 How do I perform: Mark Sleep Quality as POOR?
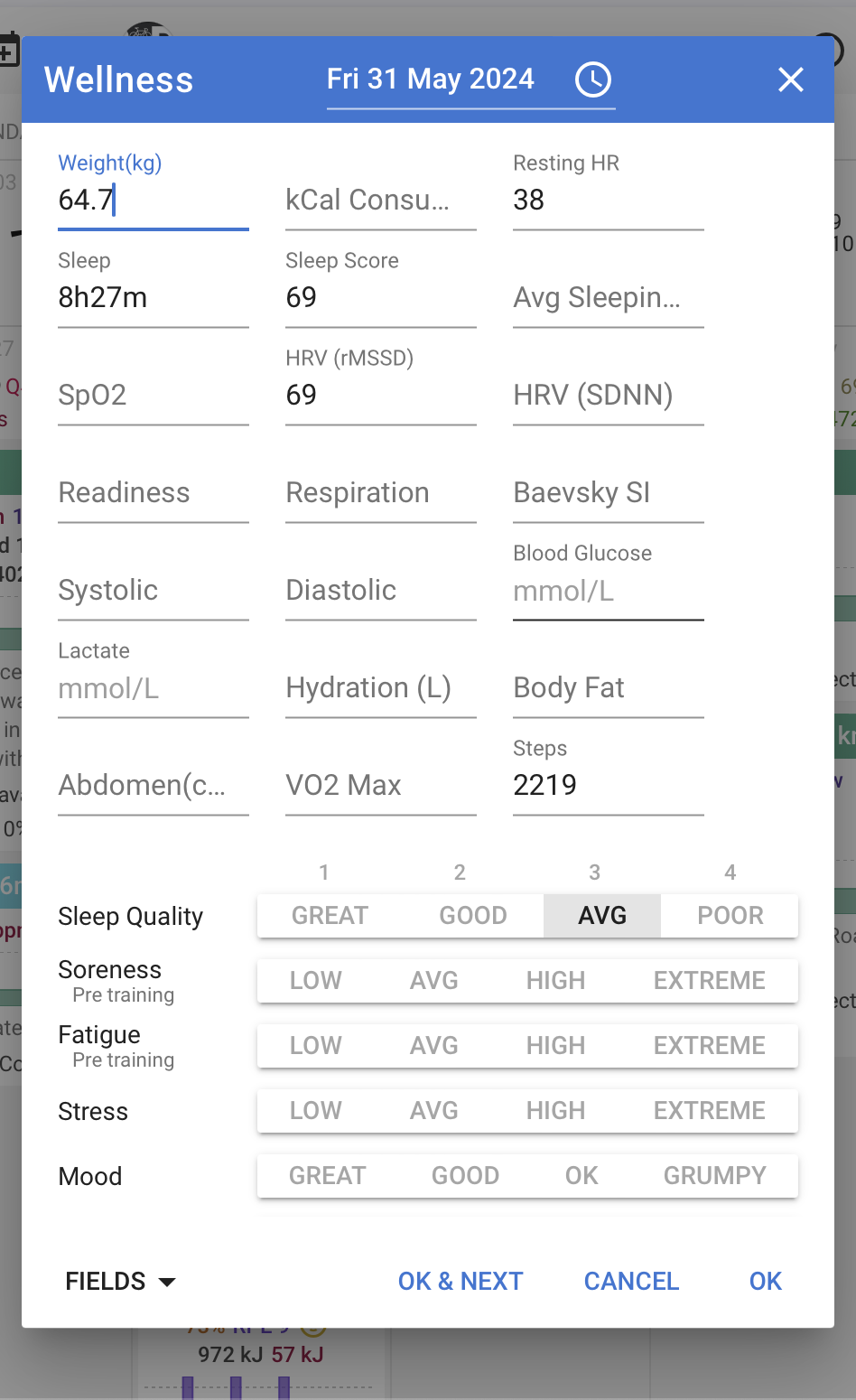point(730,916)
